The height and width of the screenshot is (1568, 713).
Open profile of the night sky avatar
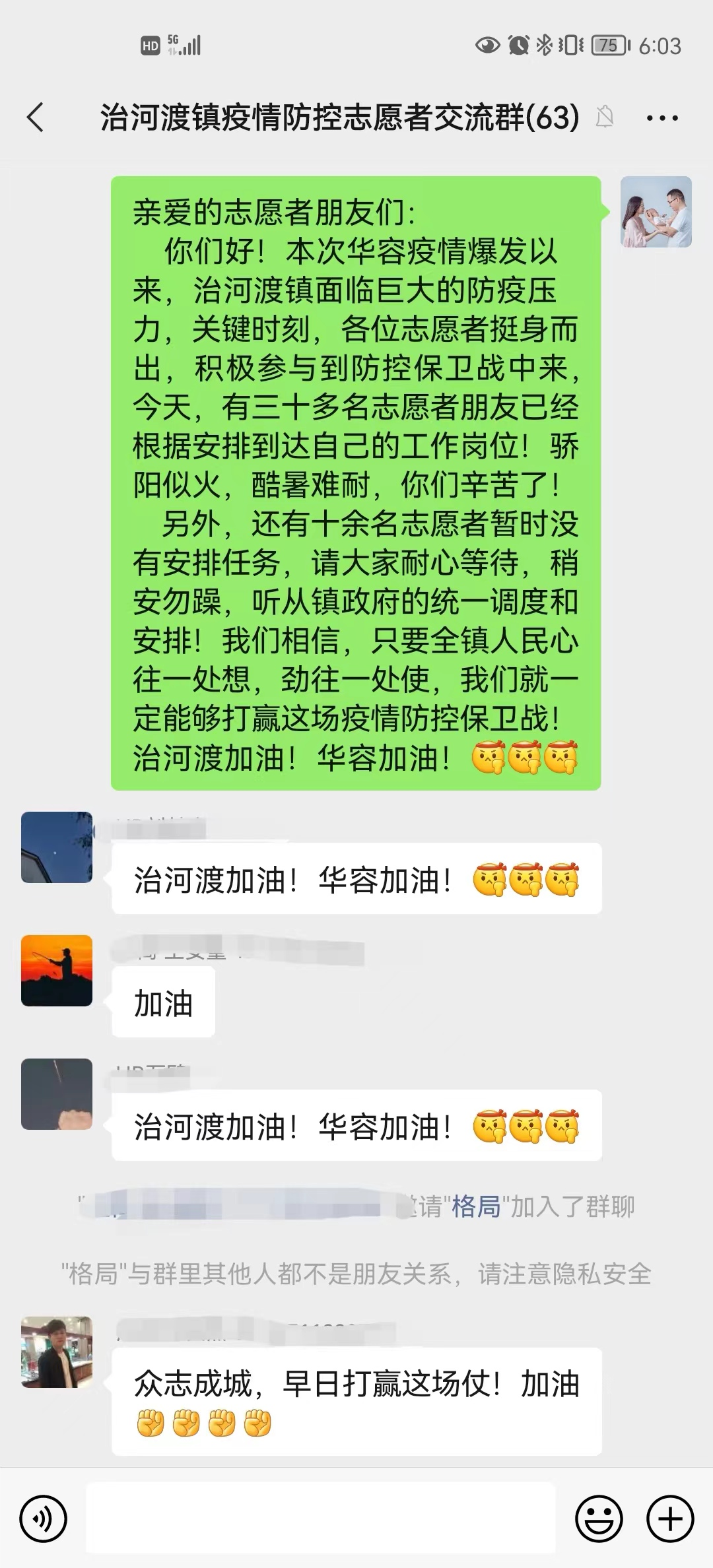57,847
